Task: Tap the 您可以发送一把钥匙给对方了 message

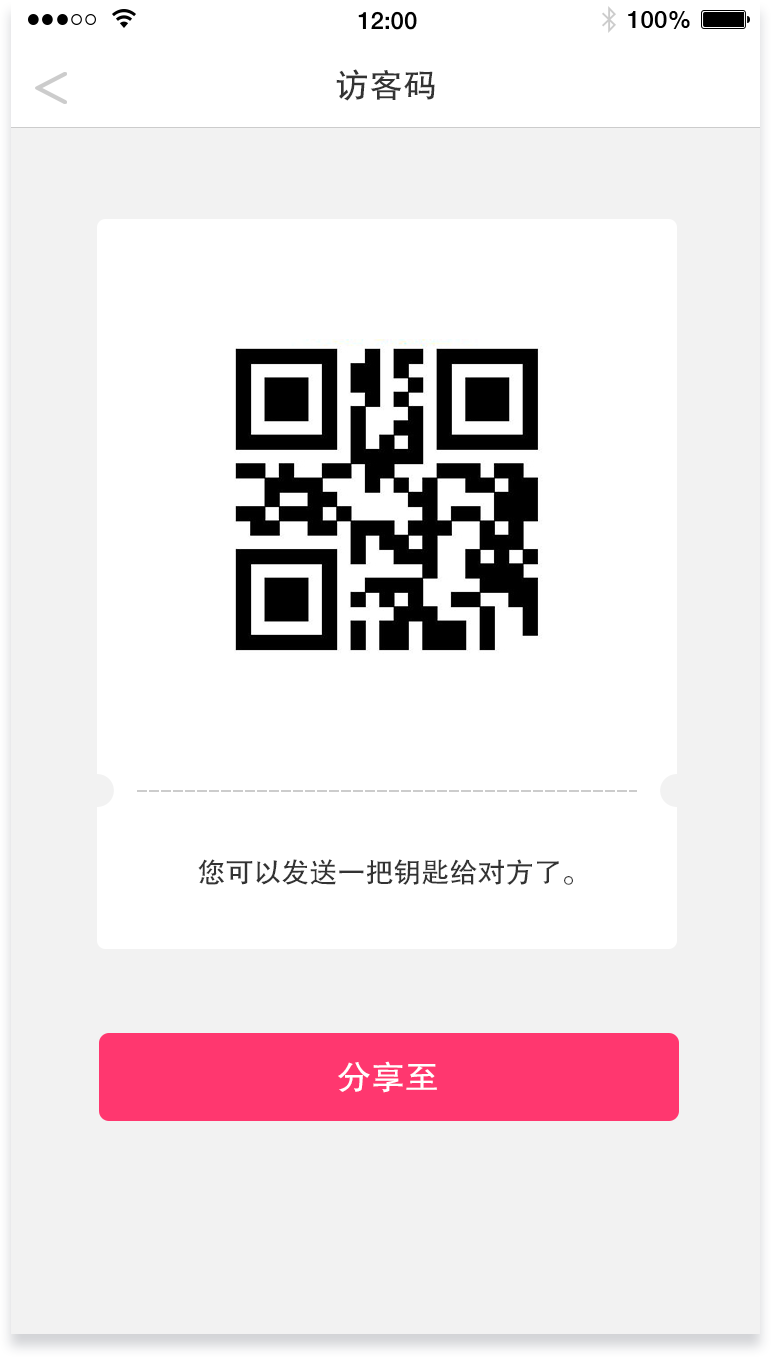Action: pyautogui.click(x=387, y=872)
